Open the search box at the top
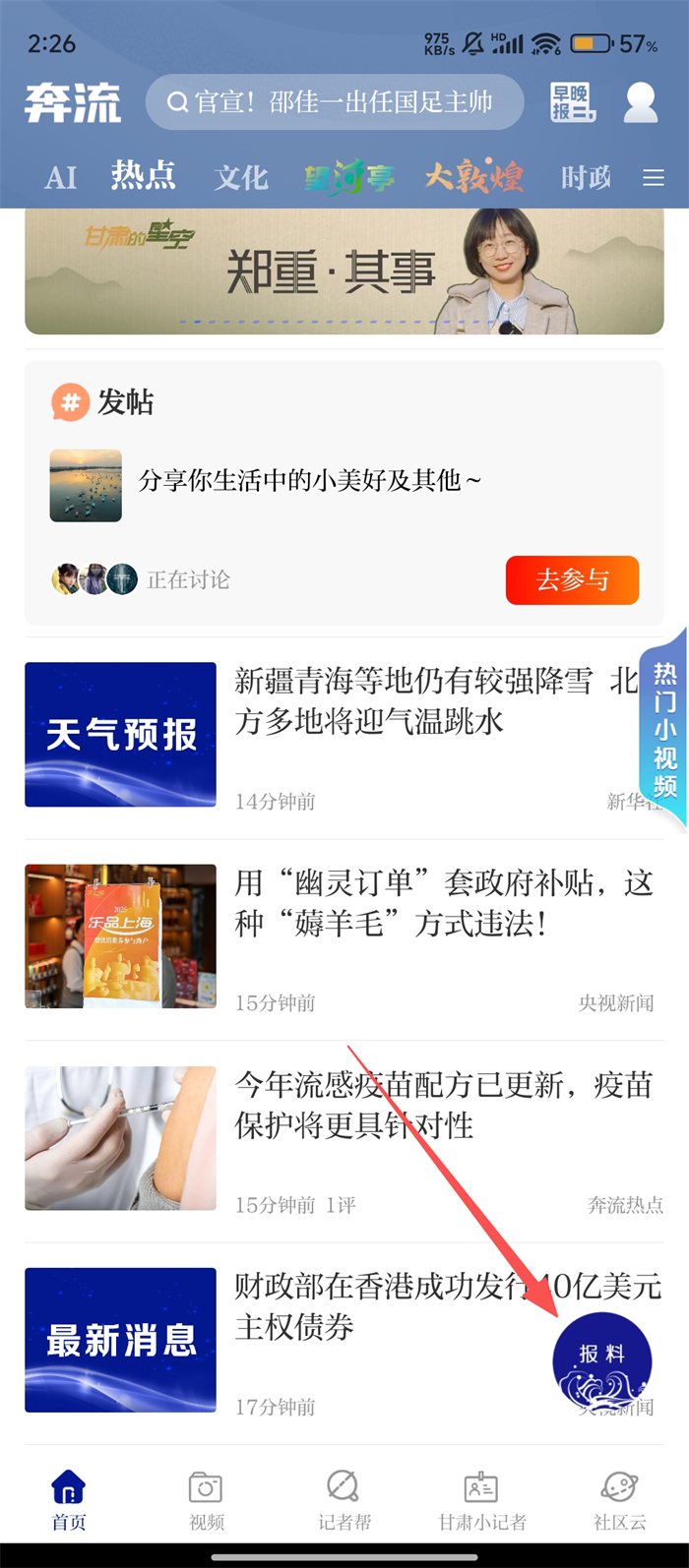This screenshot has height=1568, width=689. pos(335,102)
